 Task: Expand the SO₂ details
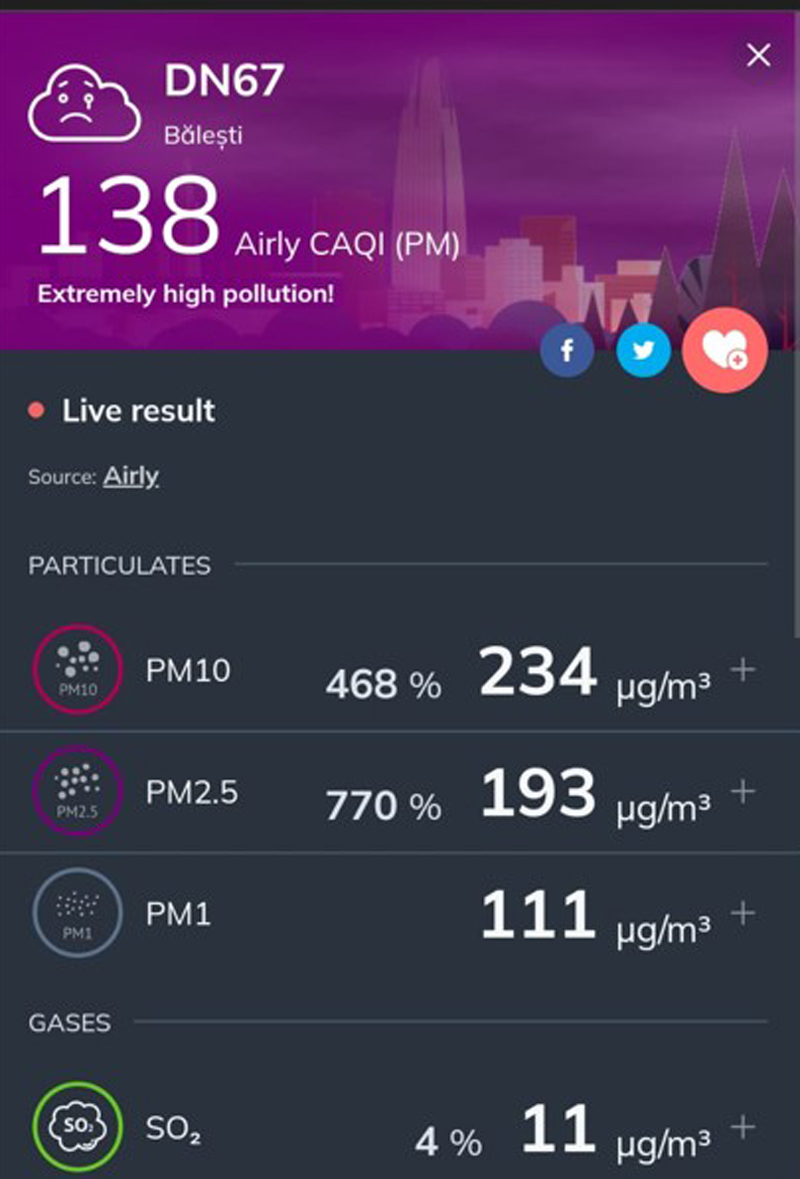click(x=742, y=1128)
